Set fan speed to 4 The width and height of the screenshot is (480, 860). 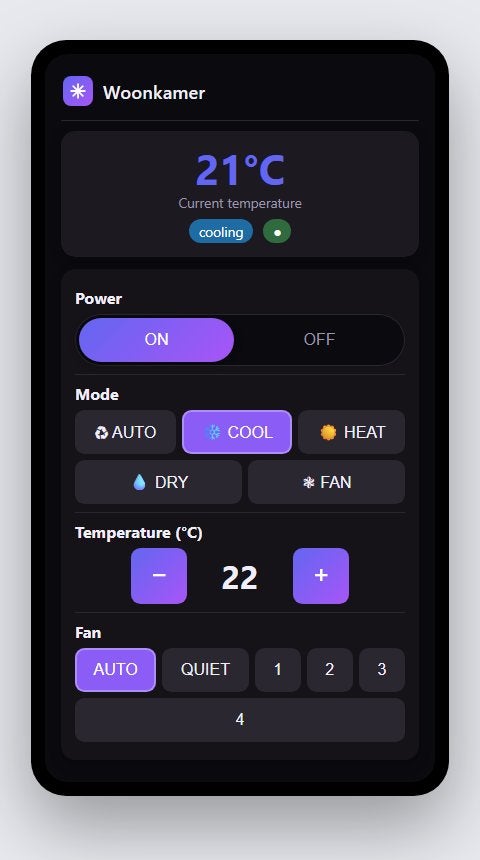[240, 720]
